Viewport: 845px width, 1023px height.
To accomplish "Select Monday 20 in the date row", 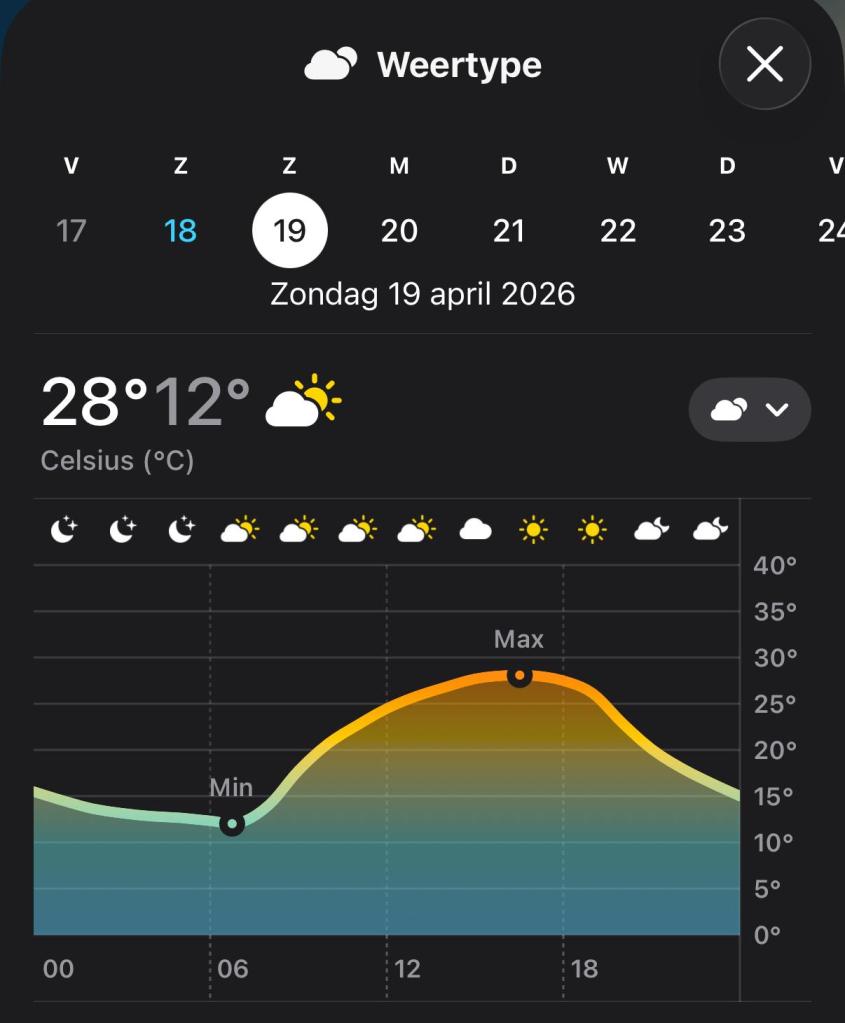I will 399,231.
